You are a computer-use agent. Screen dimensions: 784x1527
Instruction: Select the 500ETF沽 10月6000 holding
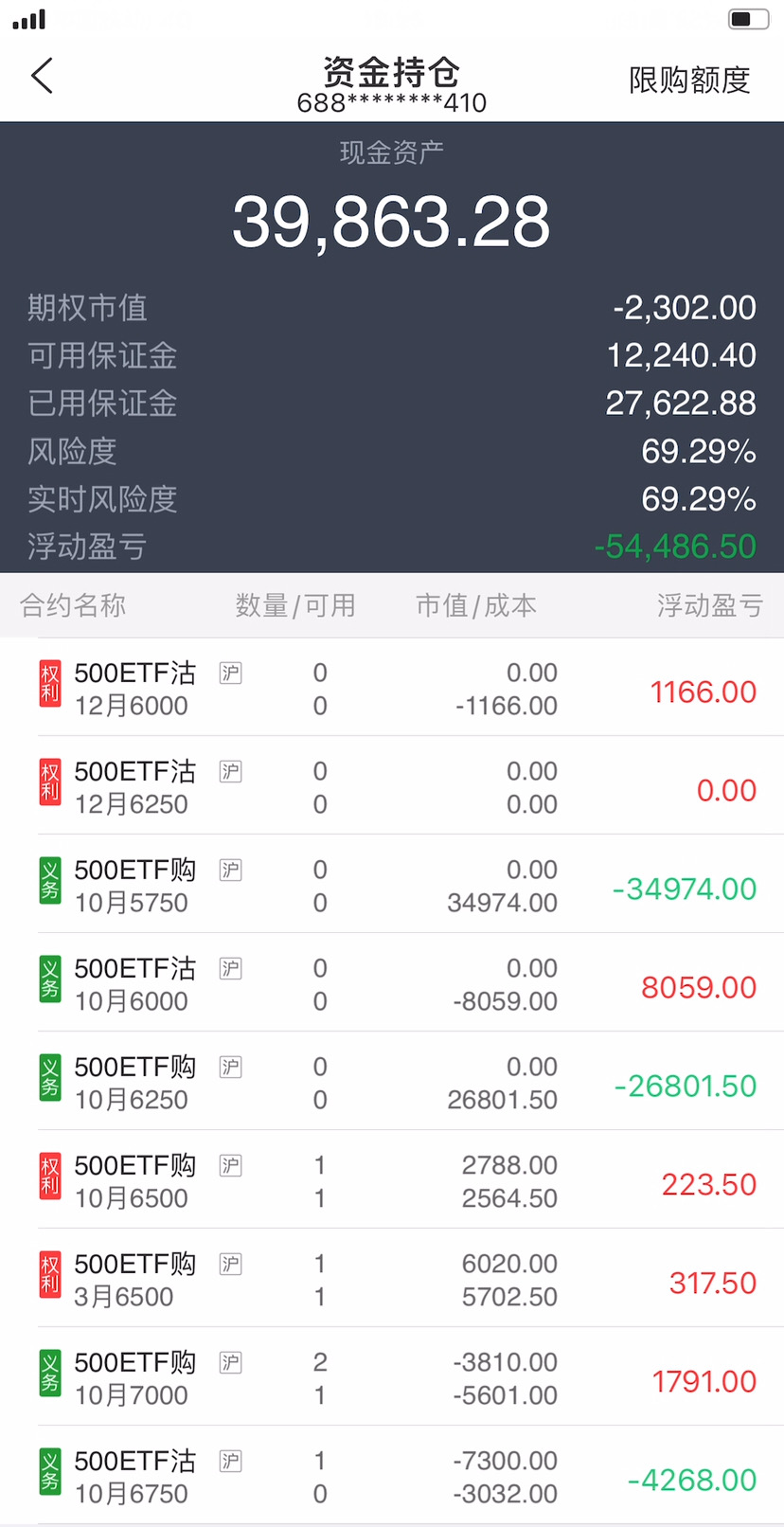pos(134,984)
